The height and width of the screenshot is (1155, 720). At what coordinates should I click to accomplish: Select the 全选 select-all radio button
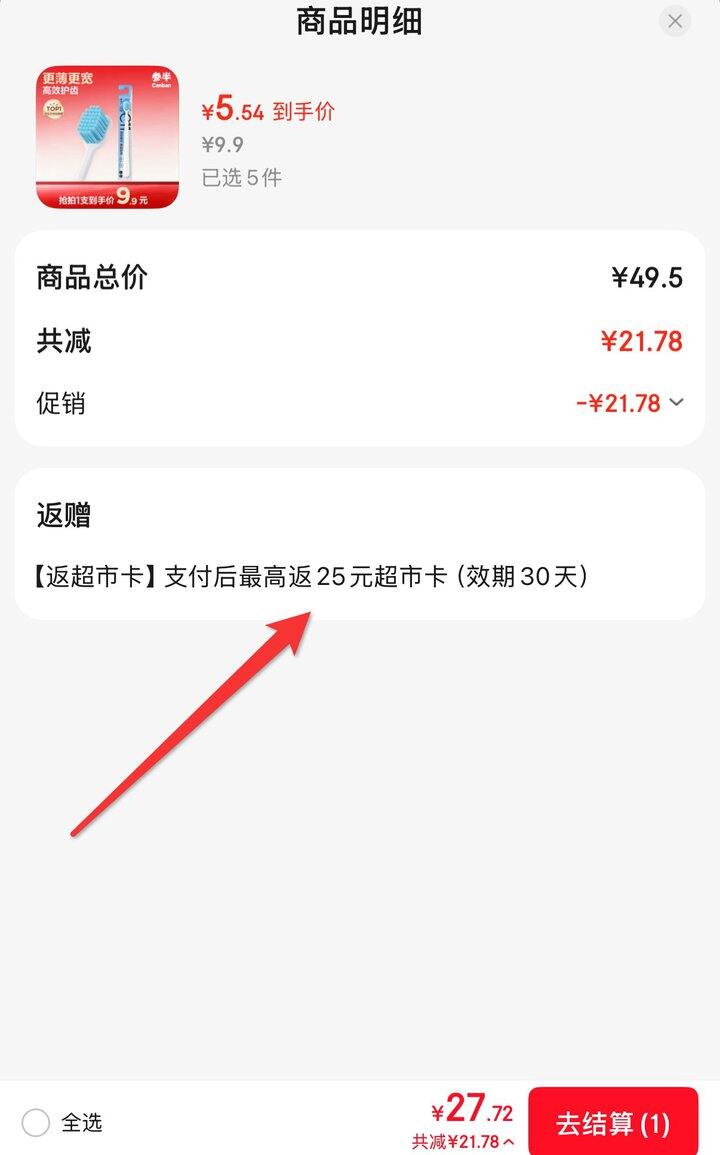pyautogui.click(x=36, y=1124)
